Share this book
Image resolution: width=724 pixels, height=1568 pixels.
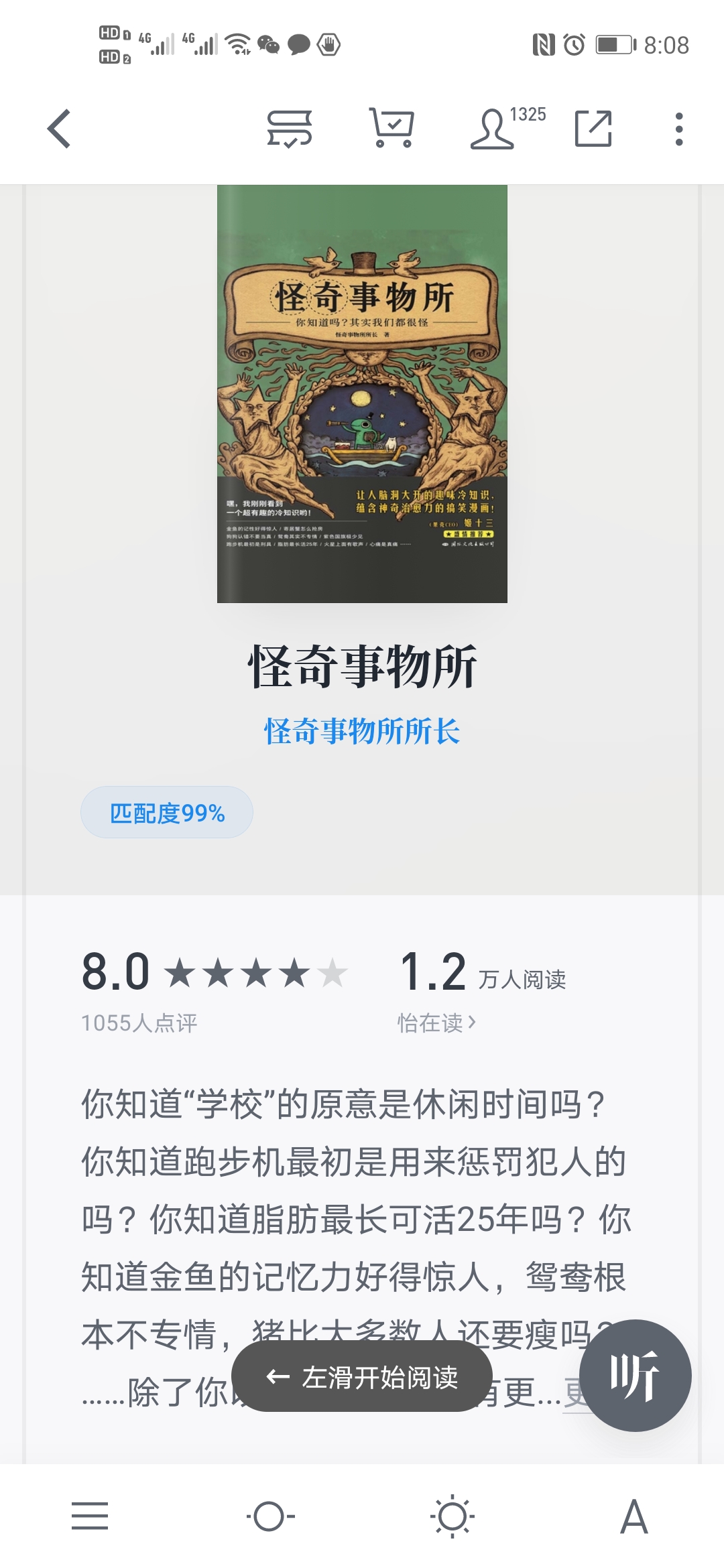coord(593,129)
